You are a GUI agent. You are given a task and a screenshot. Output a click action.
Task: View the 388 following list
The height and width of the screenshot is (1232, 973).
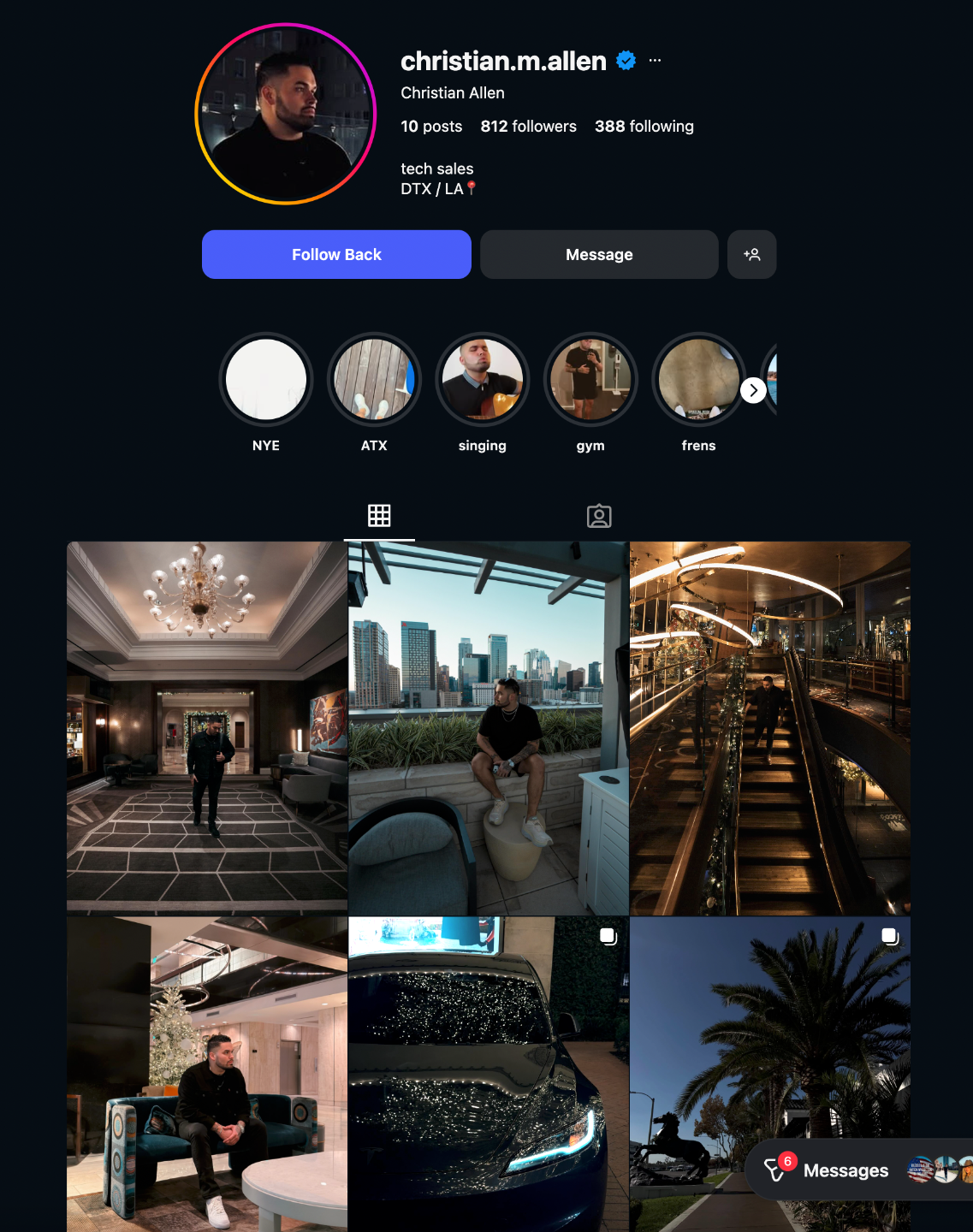tap(644, 127)
